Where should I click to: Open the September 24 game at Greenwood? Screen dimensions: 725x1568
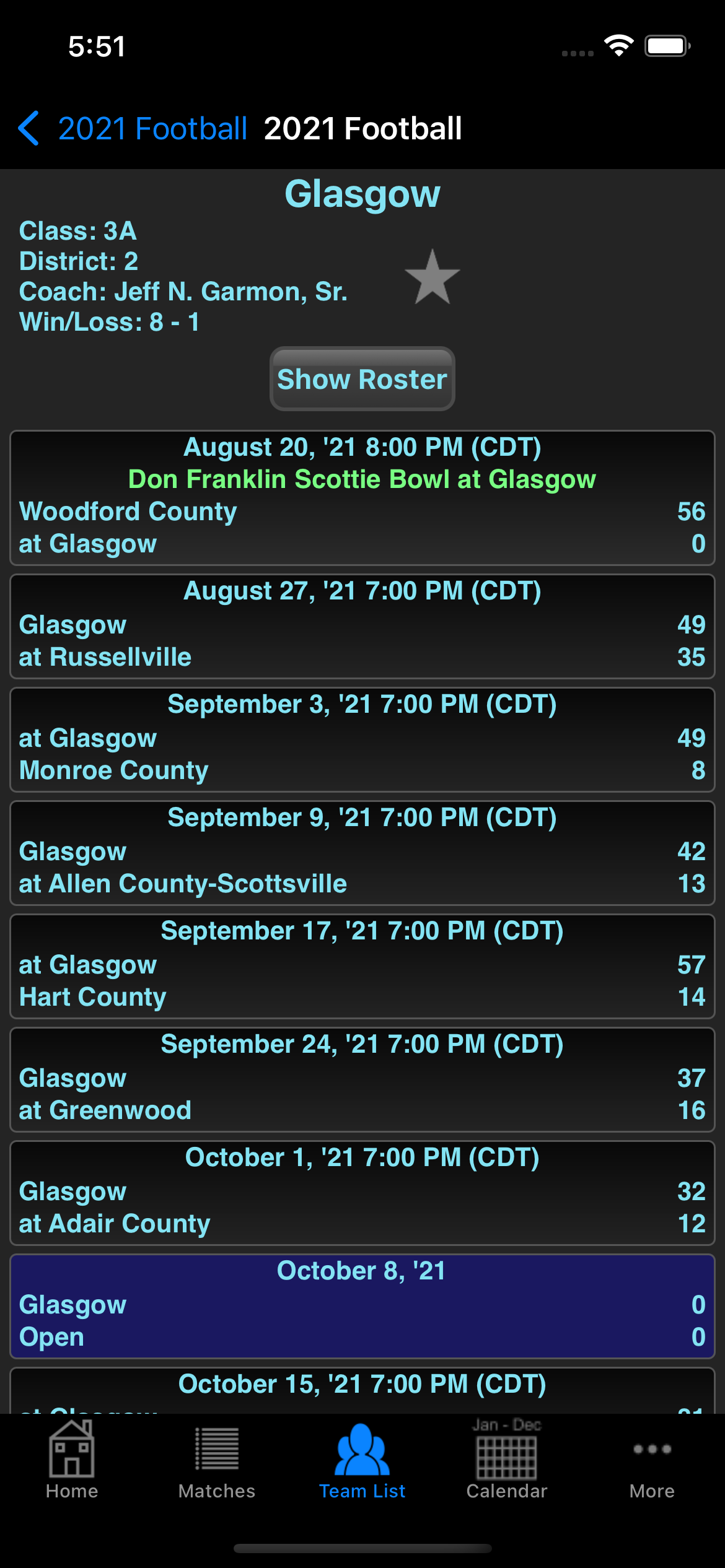pyautogui.click(x=362, y=1079)
